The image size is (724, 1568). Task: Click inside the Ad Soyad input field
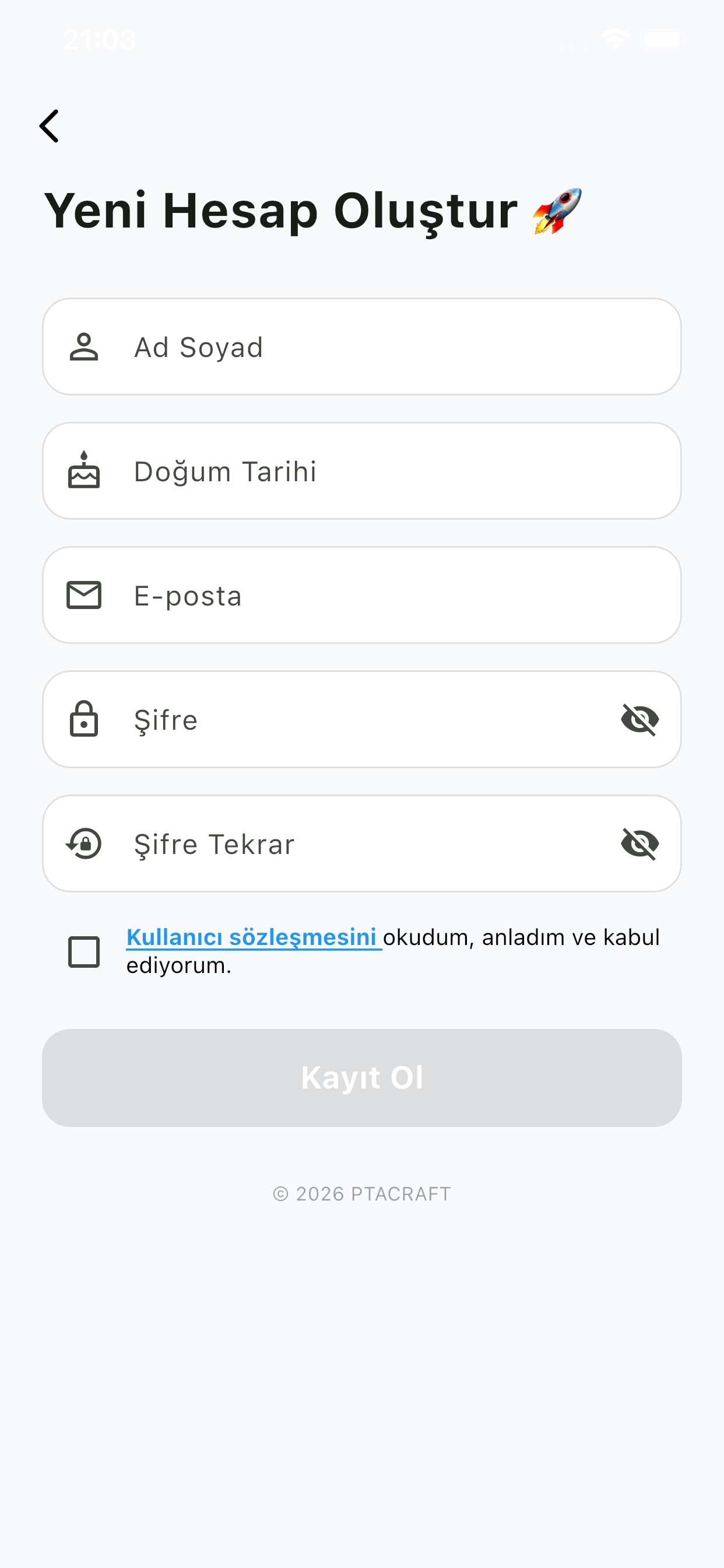pyautogui.click(x=304, y=346)
